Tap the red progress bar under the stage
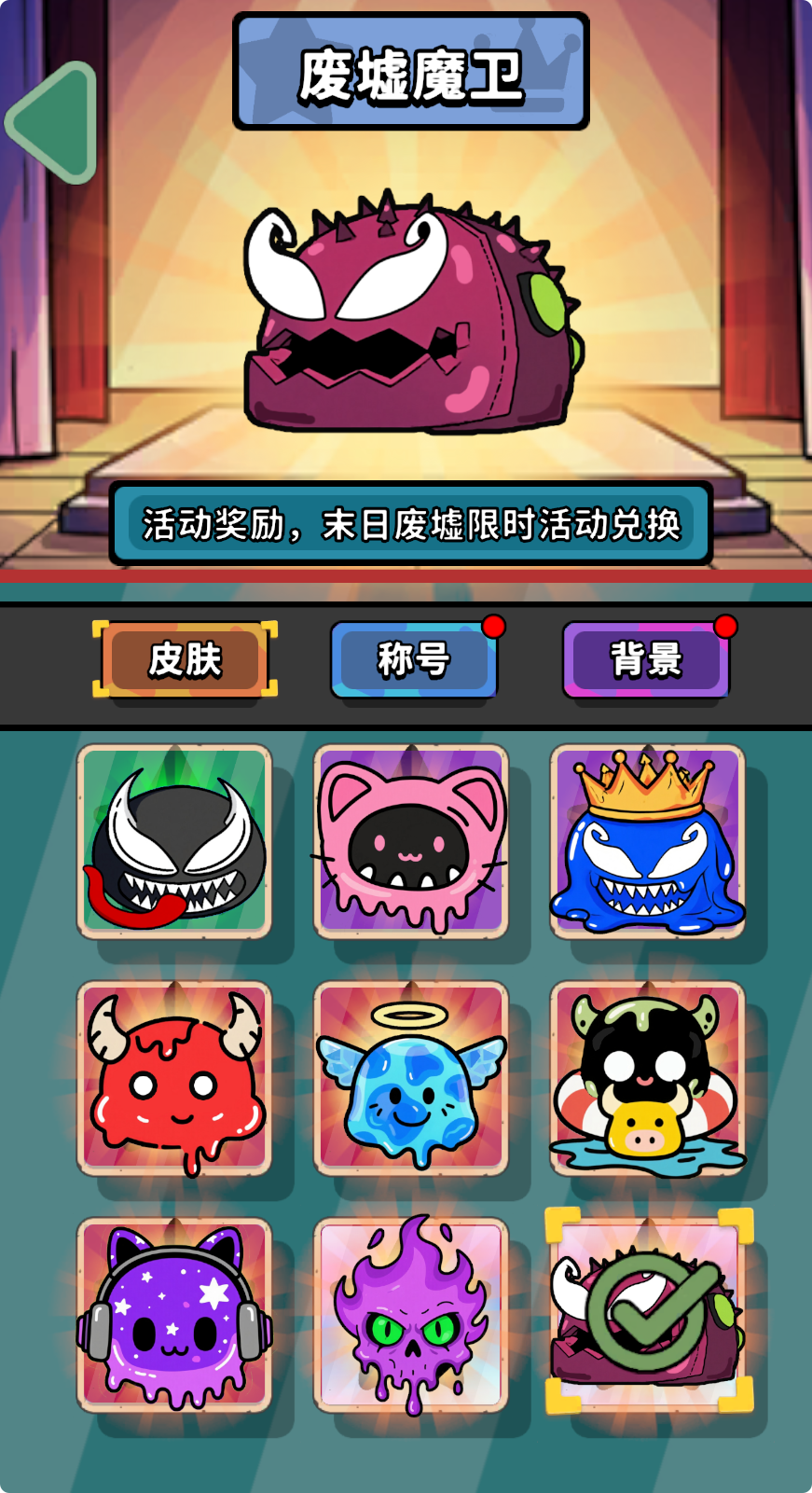Viewport: 812px width, 1493px height. click(x=406, y=579)
